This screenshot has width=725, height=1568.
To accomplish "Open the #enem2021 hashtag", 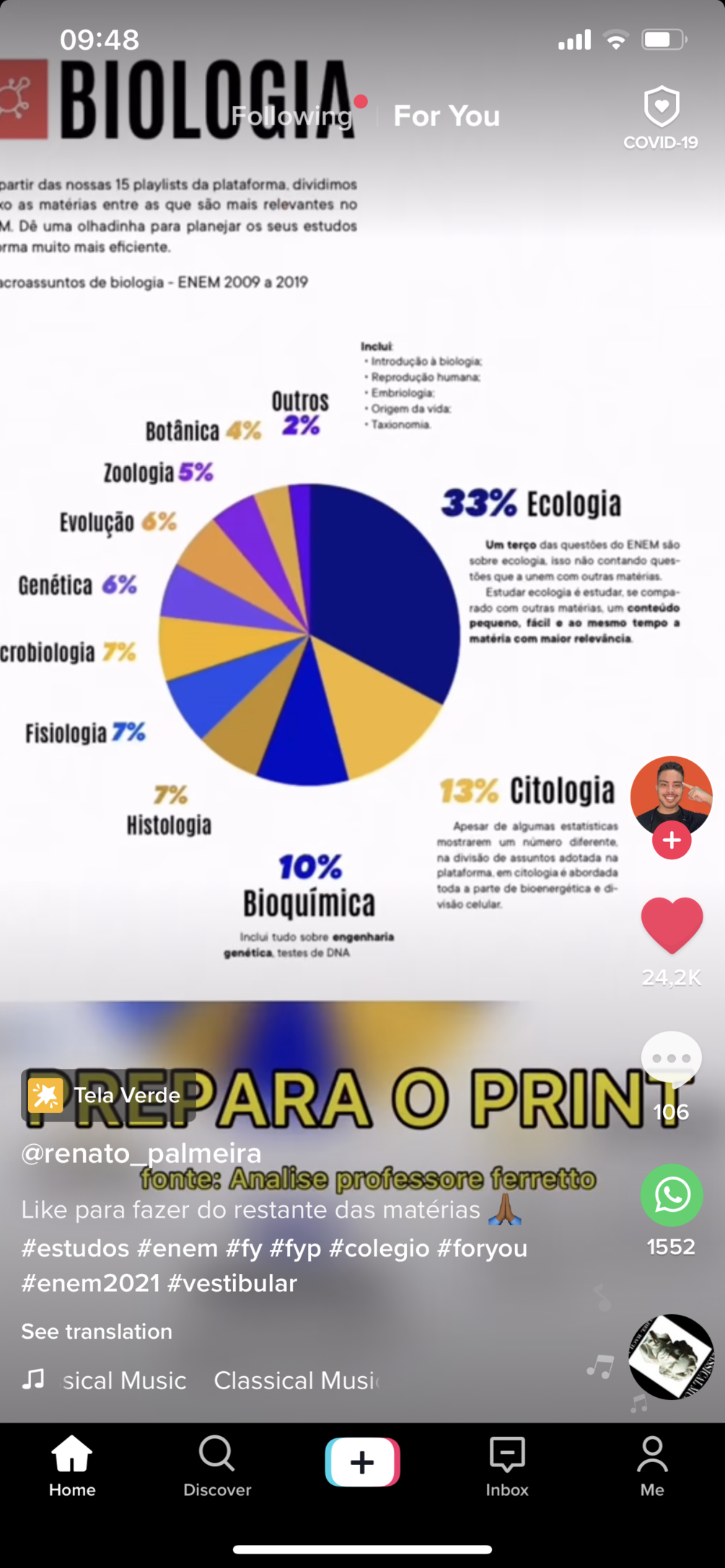I will pyautogui.click(x=90, y=1283).
